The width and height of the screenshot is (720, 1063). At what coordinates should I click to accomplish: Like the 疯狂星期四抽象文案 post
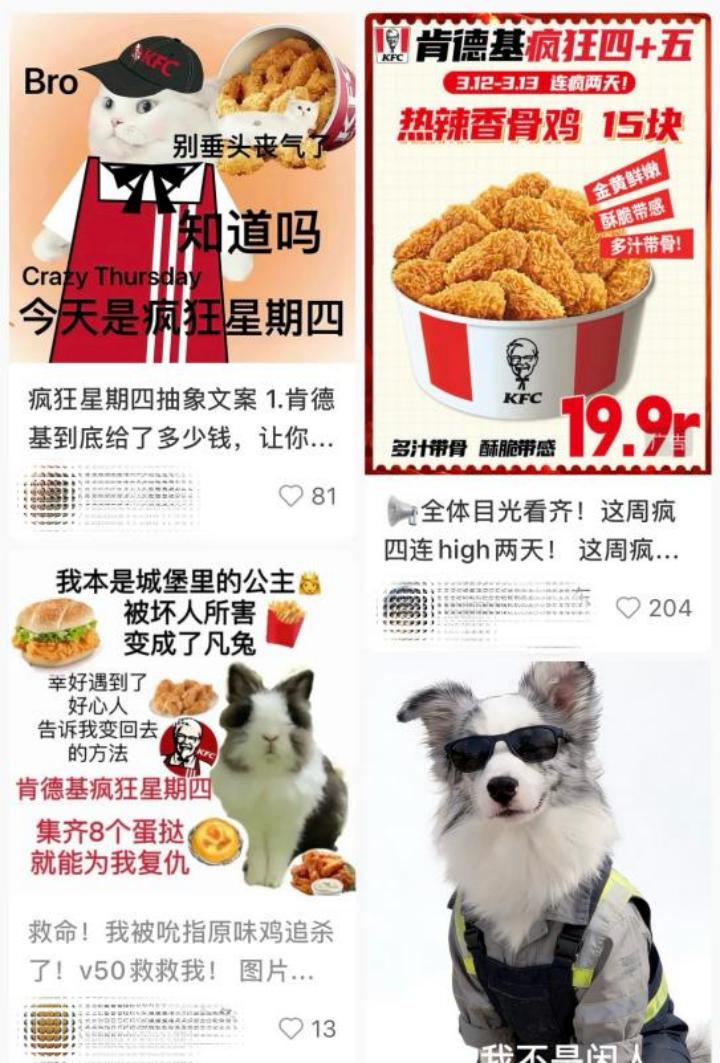(x=291, y=496)
